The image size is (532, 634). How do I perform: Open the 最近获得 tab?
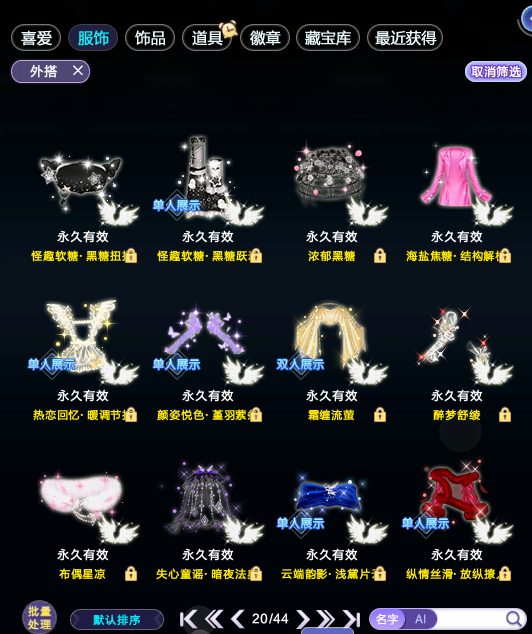405,38
